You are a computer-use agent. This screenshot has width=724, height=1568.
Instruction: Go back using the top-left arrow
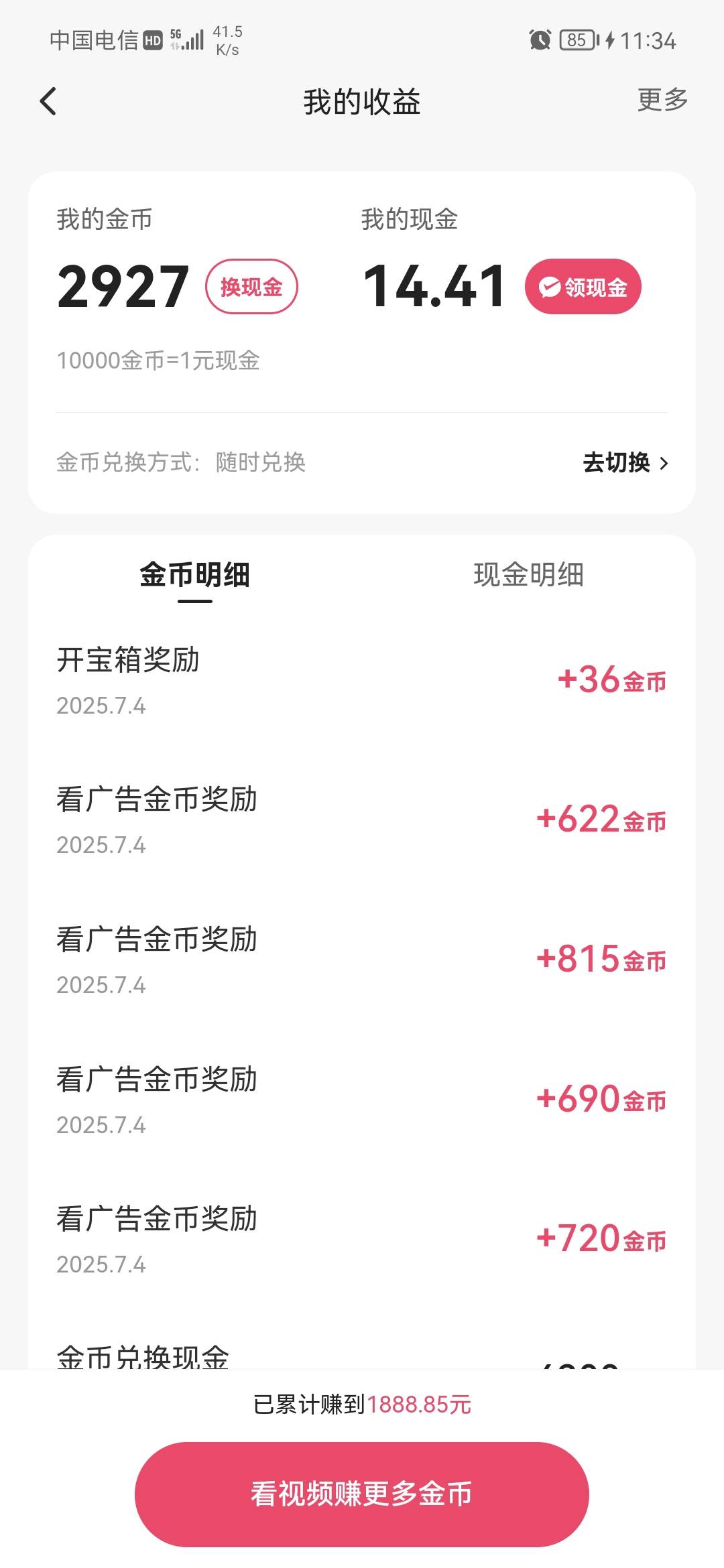48,102
